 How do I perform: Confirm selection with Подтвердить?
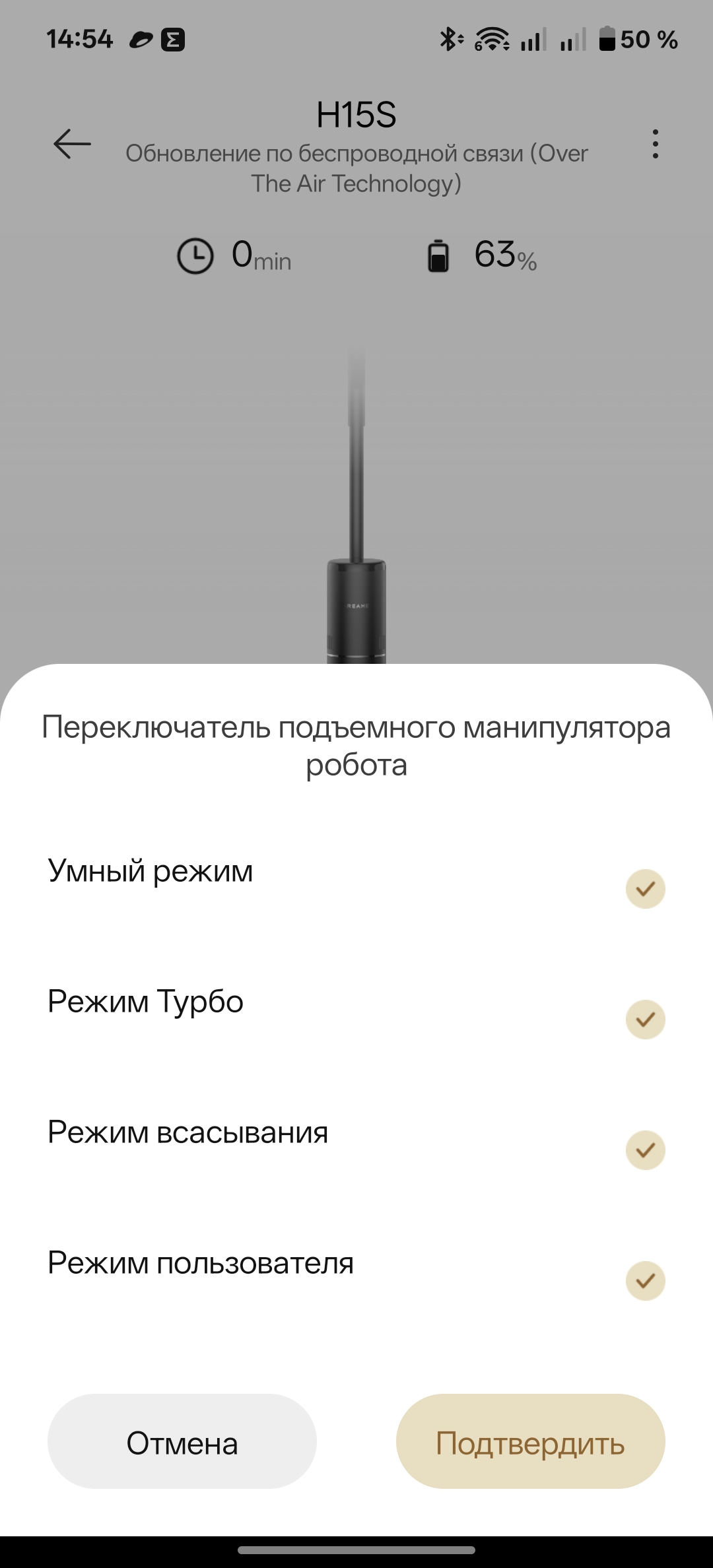coord(530,1443)
